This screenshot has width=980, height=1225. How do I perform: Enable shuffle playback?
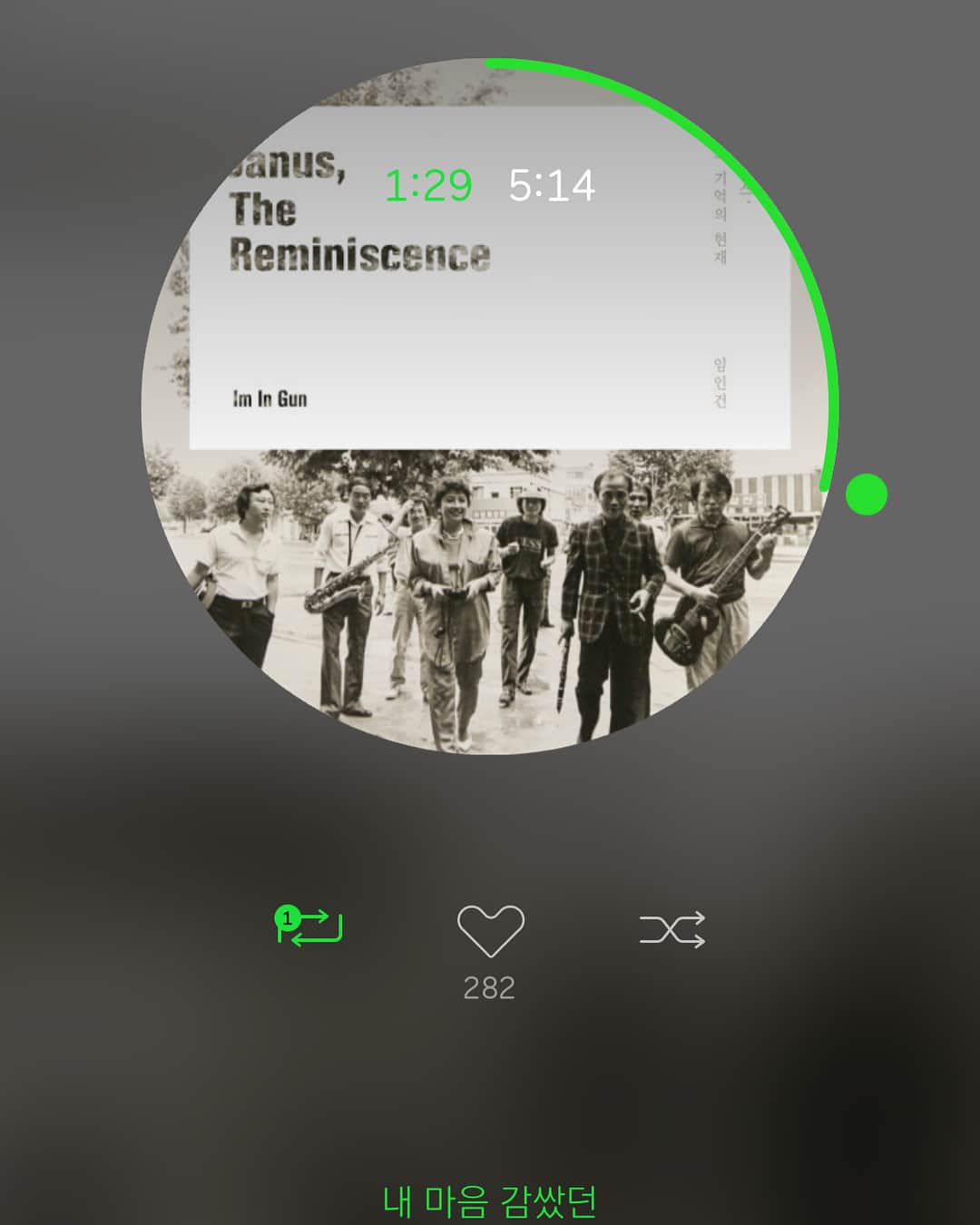[x=671, y=930]
